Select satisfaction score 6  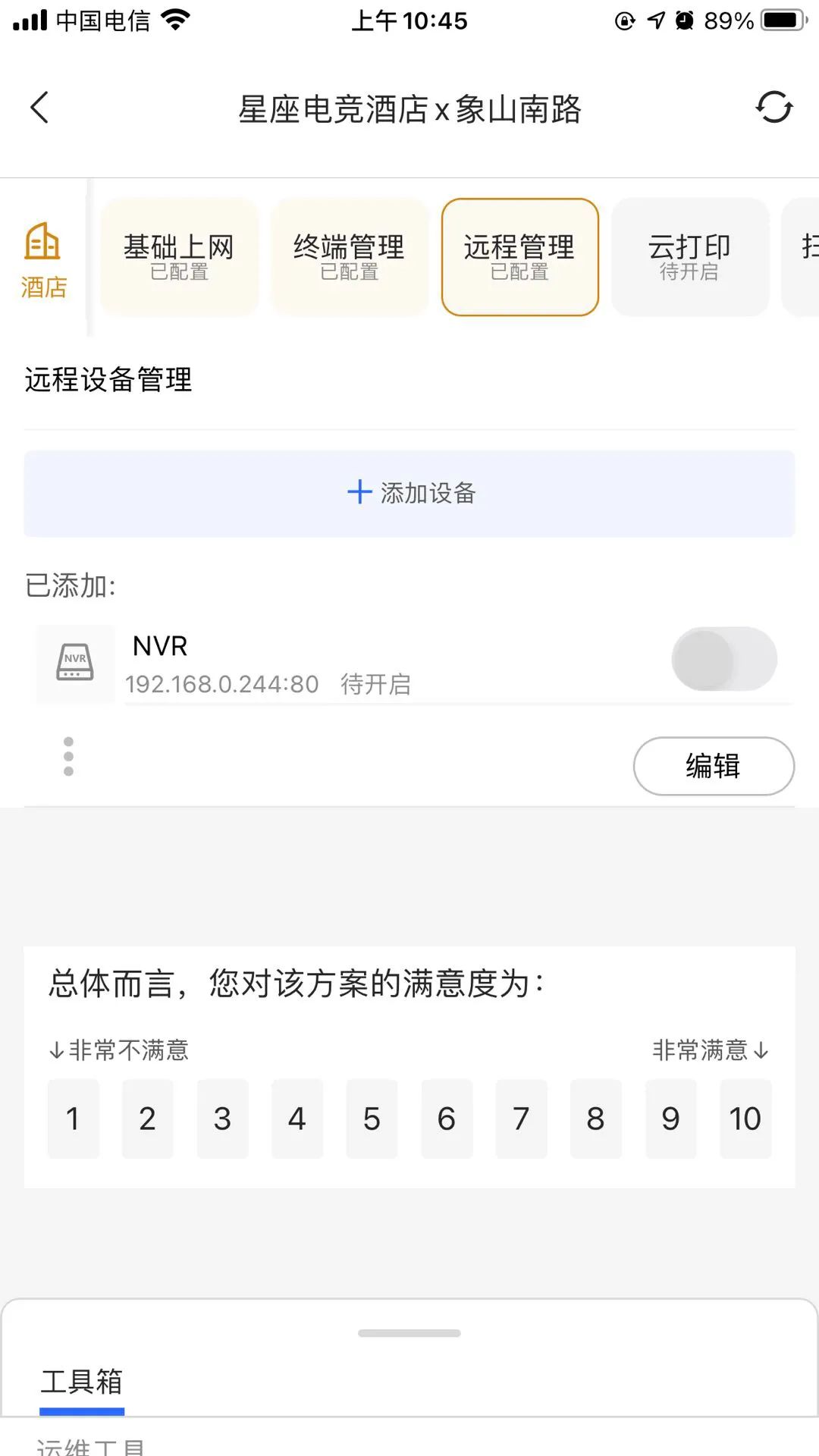tap(446, 1119)
